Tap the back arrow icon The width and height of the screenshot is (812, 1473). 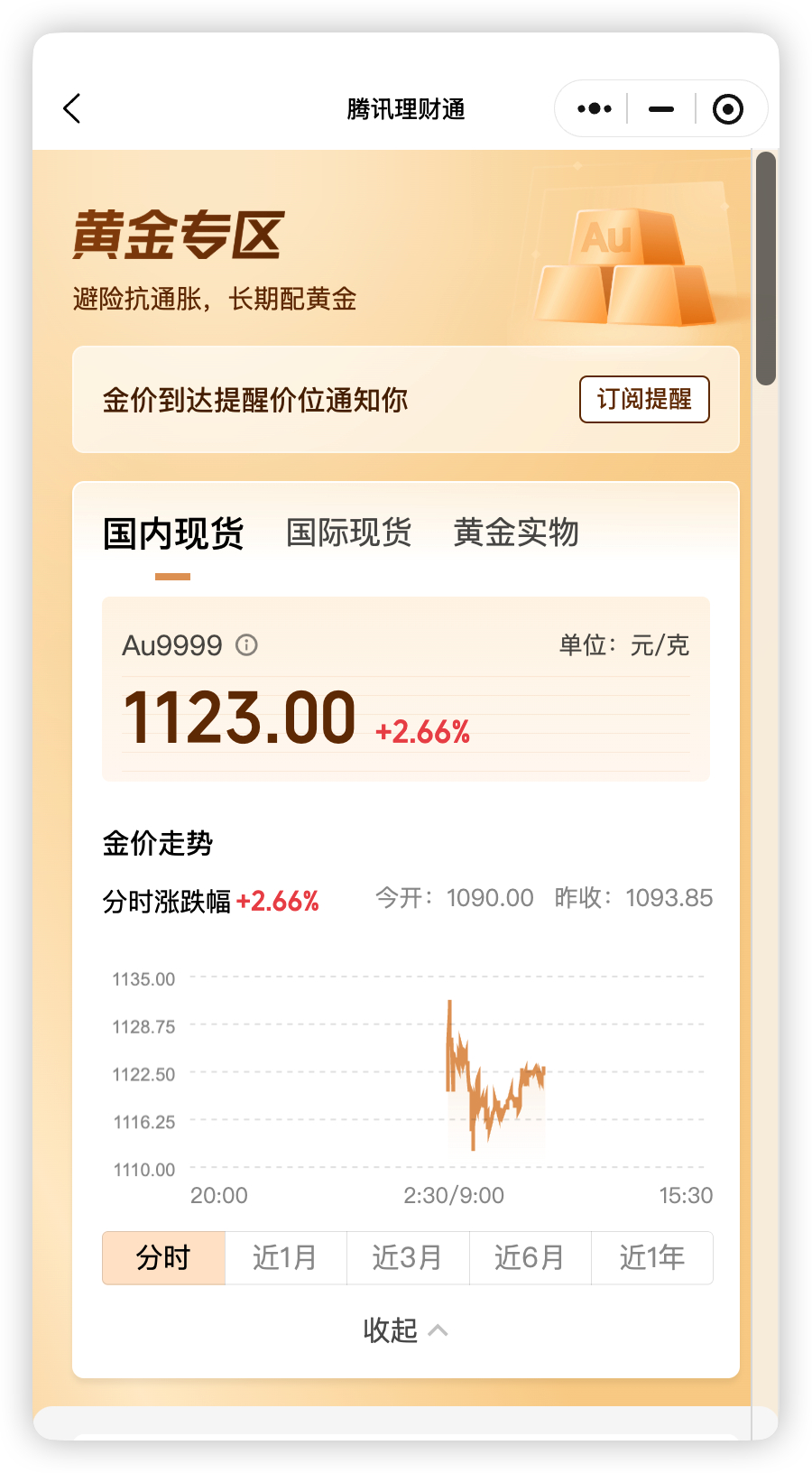(x=72, y=108)
